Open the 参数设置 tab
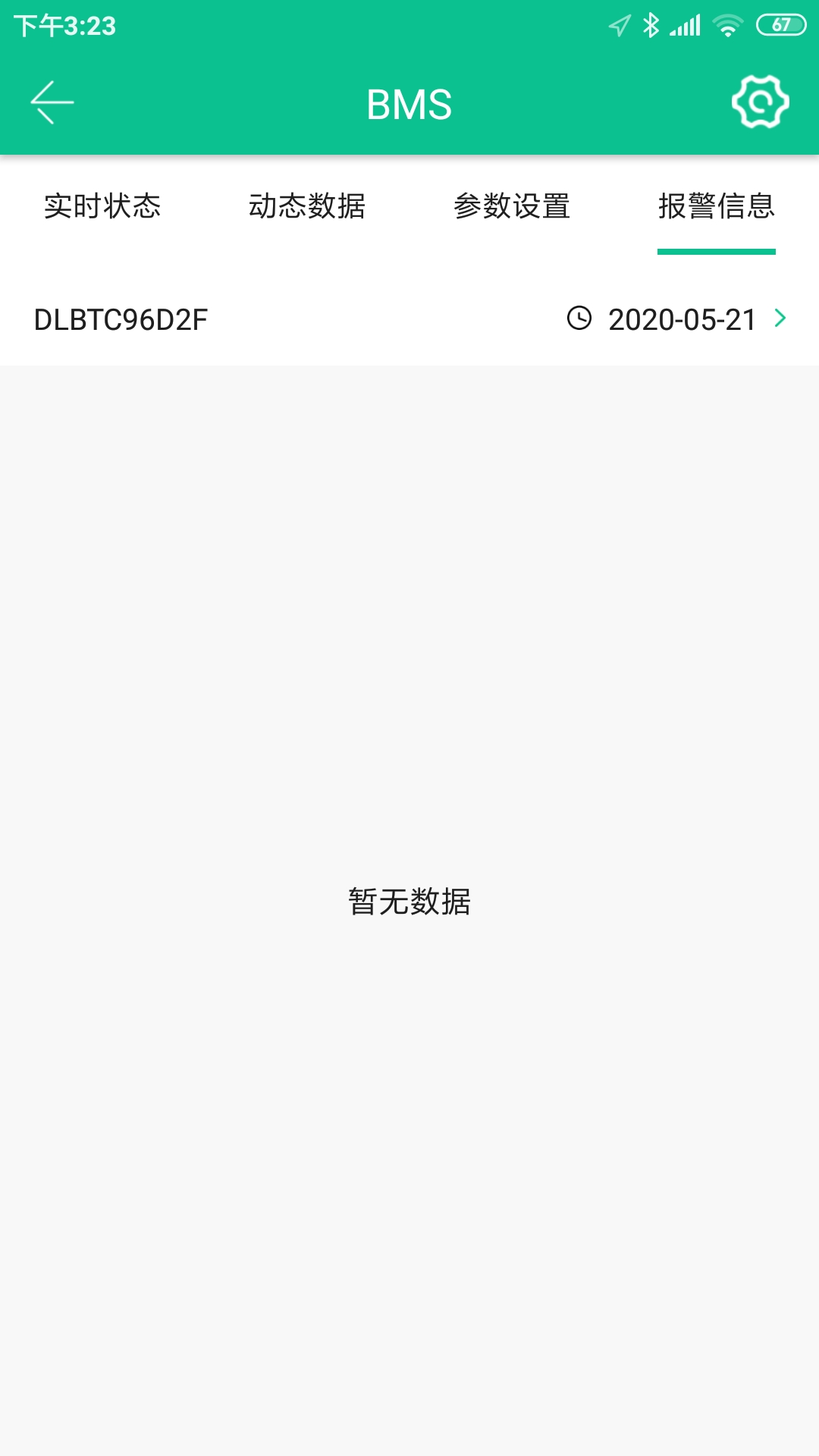The height and width of the screenshot is (1456, 819). pos(512,206)
